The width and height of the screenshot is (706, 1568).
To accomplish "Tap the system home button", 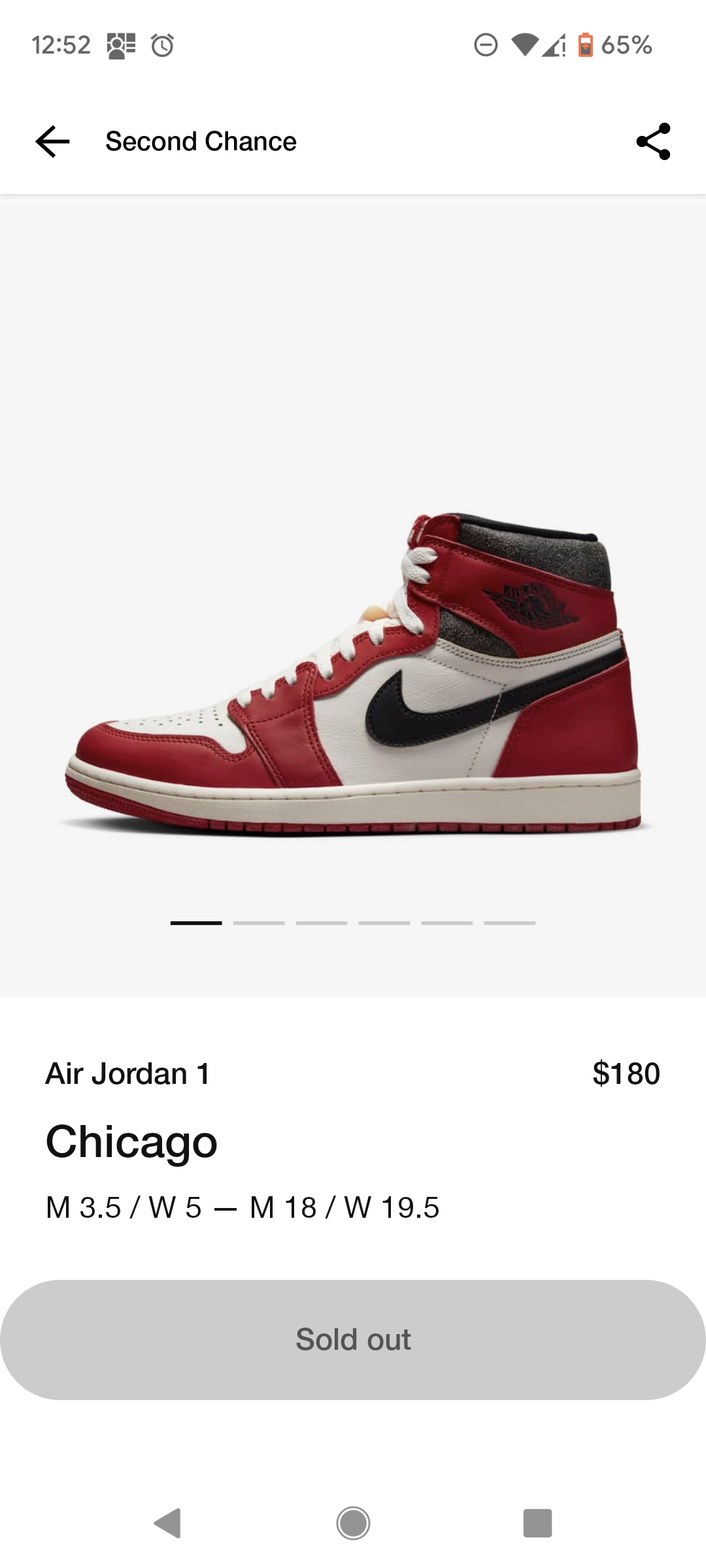I will pyautogui.click(x=353, y=1523).
